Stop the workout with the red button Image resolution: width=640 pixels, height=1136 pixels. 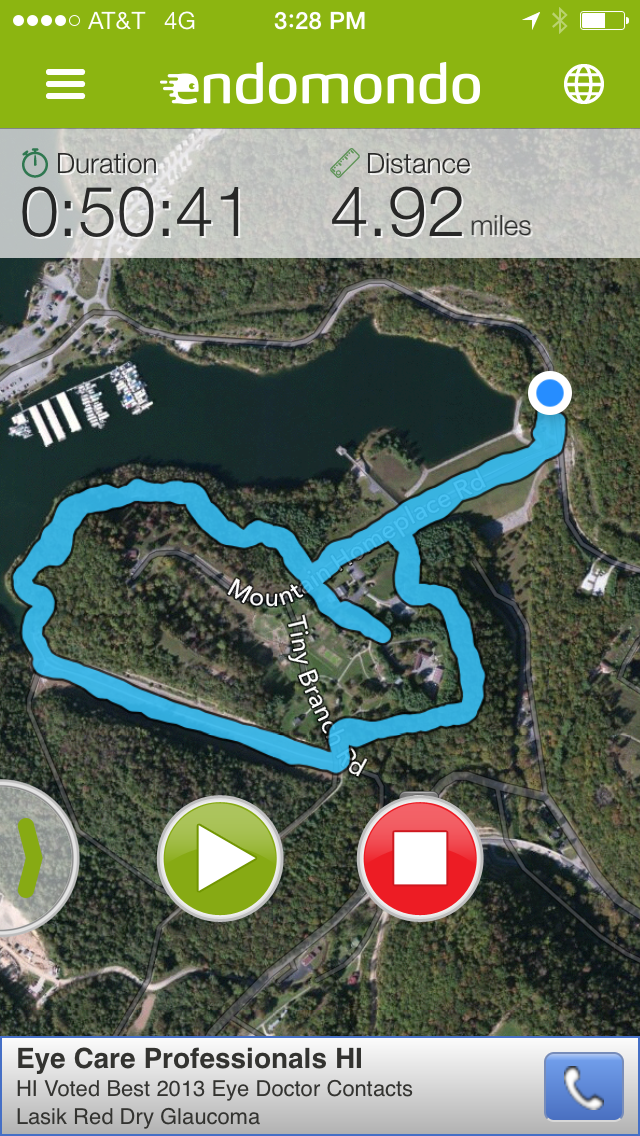(420, 857)
